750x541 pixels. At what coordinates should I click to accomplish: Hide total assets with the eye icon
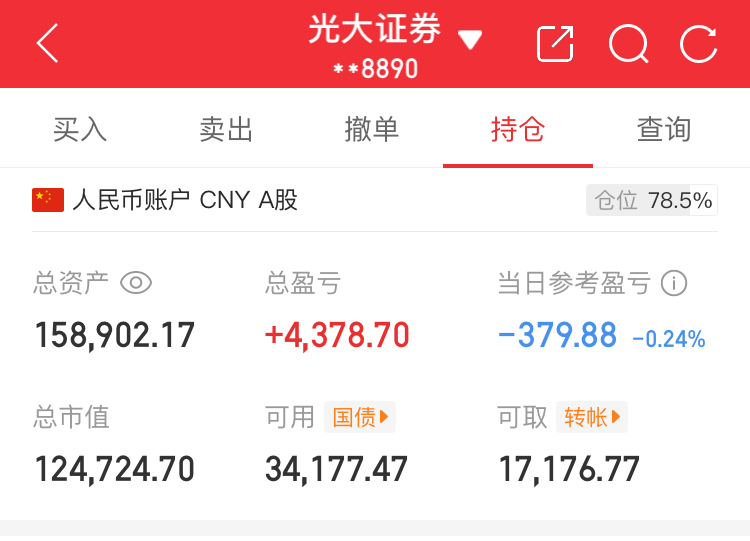136,283
